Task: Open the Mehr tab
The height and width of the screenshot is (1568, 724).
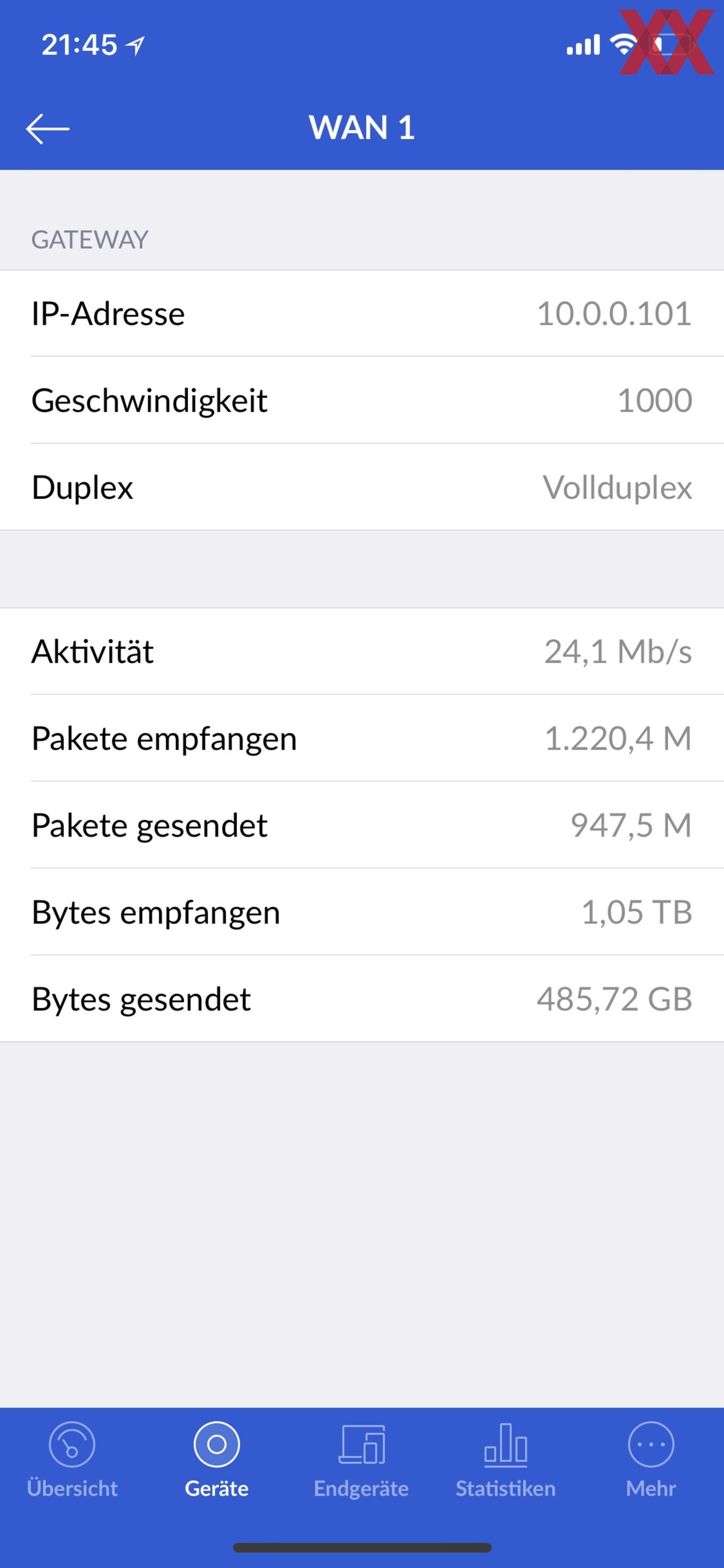Action: coord(651,1460)
